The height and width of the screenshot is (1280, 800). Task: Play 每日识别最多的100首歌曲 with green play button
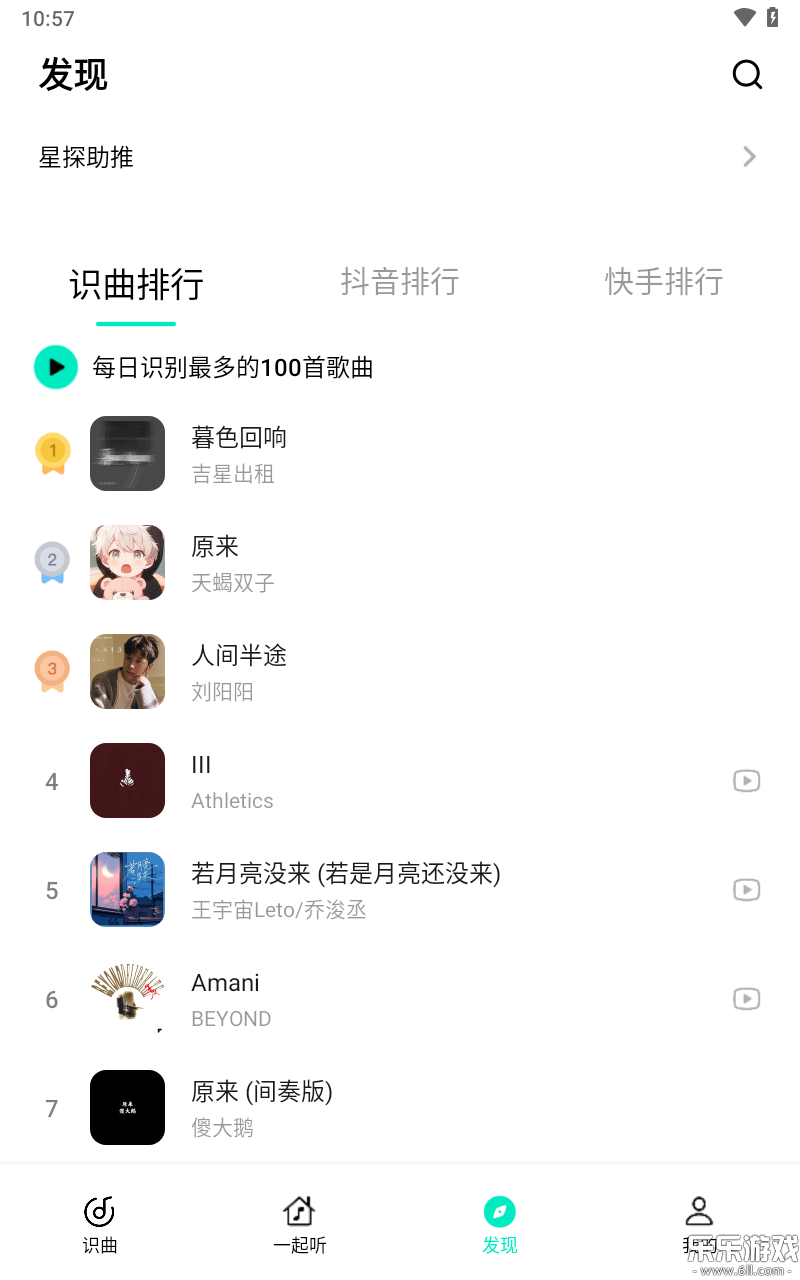click(55, 367)
